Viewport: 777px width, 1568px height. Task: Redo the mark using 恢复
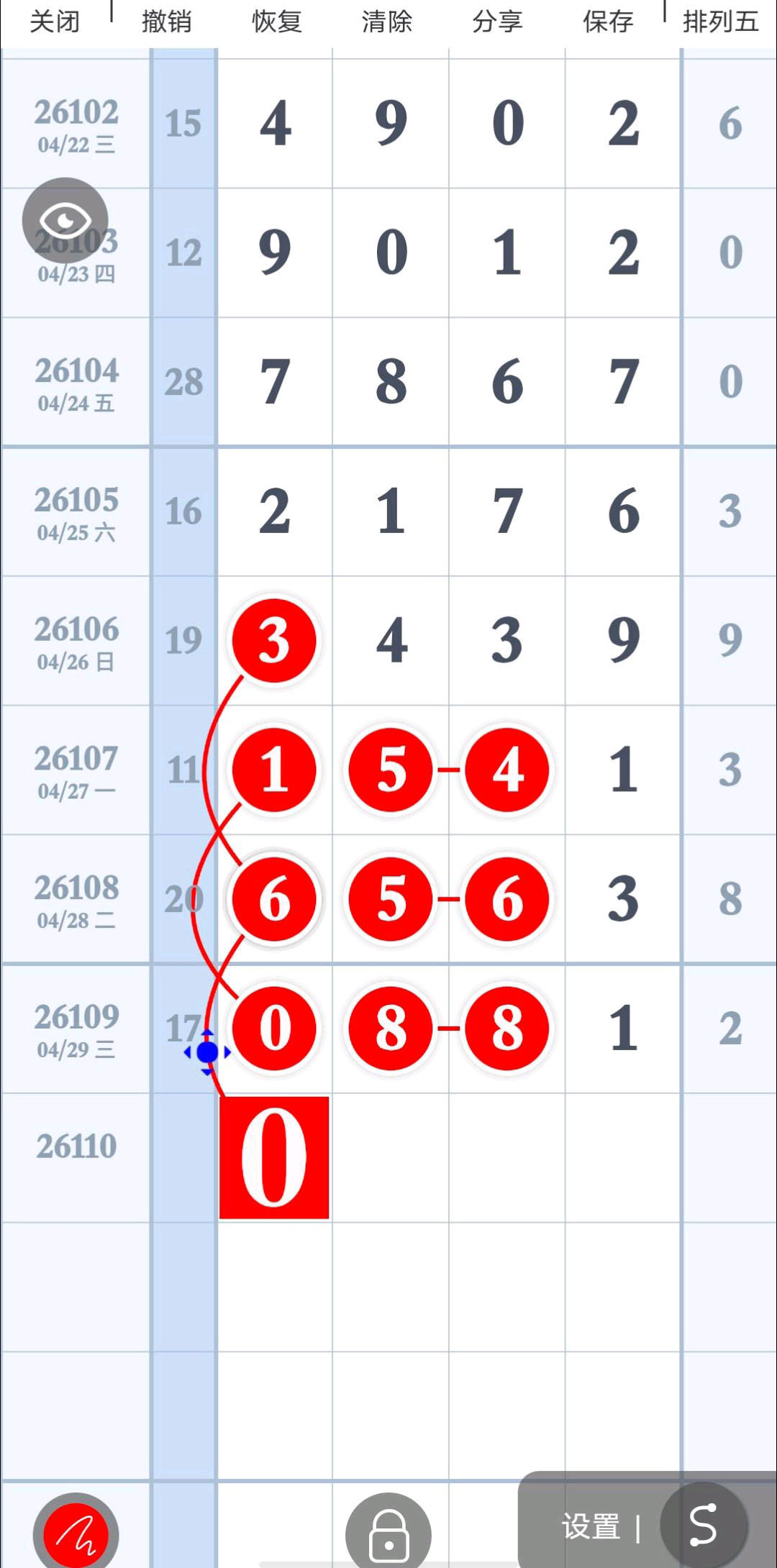277,22
